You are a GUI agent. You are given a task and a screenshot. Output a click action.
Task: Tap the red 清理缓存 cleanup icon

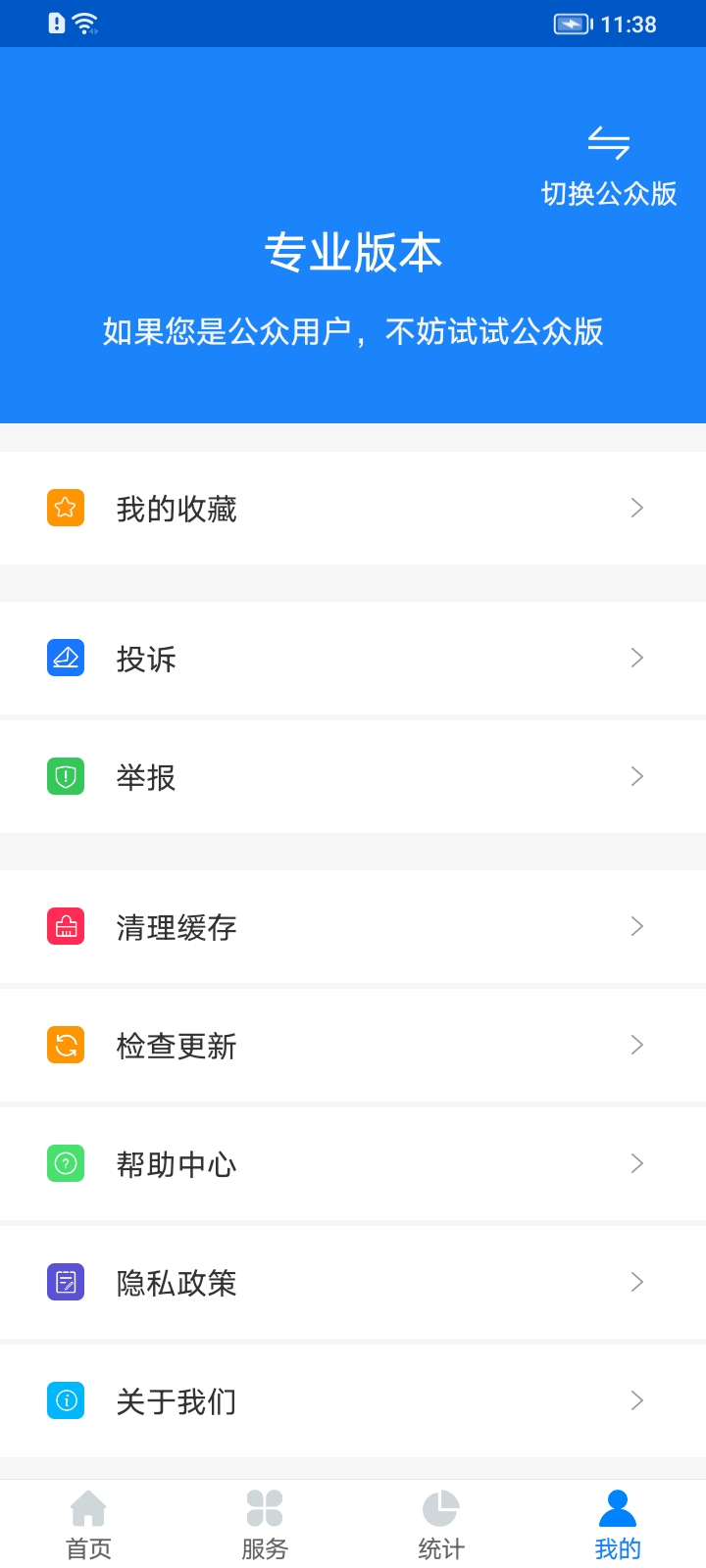coord(65,927)
